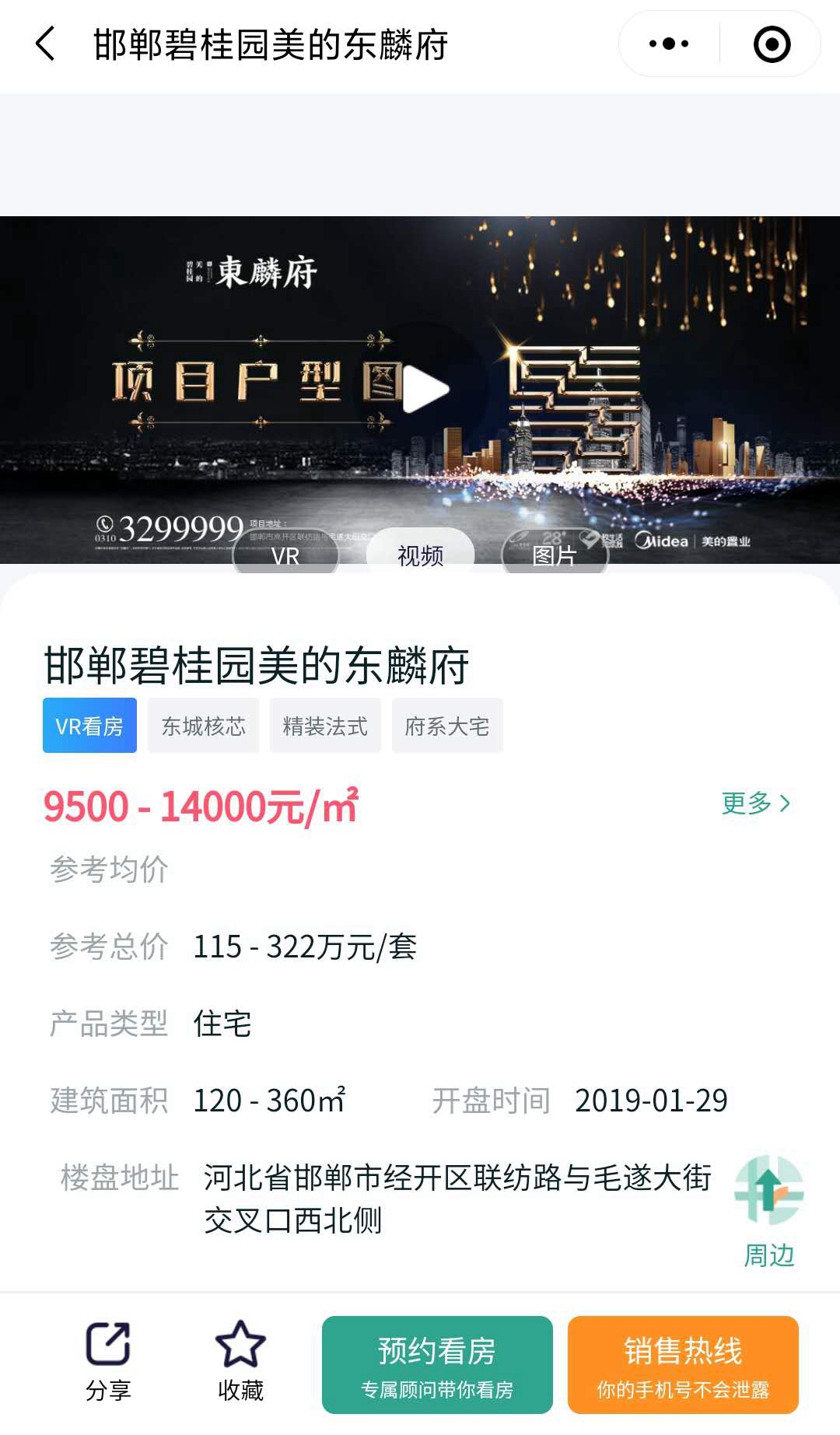Play the project floor plan video

click(x=425, y=389)
